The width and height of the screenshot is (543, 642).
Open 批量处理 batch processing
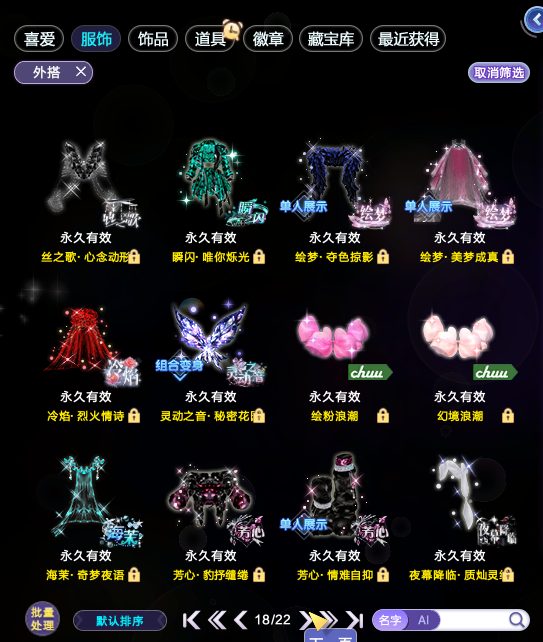pyautogui.click(x=42, y=619)
